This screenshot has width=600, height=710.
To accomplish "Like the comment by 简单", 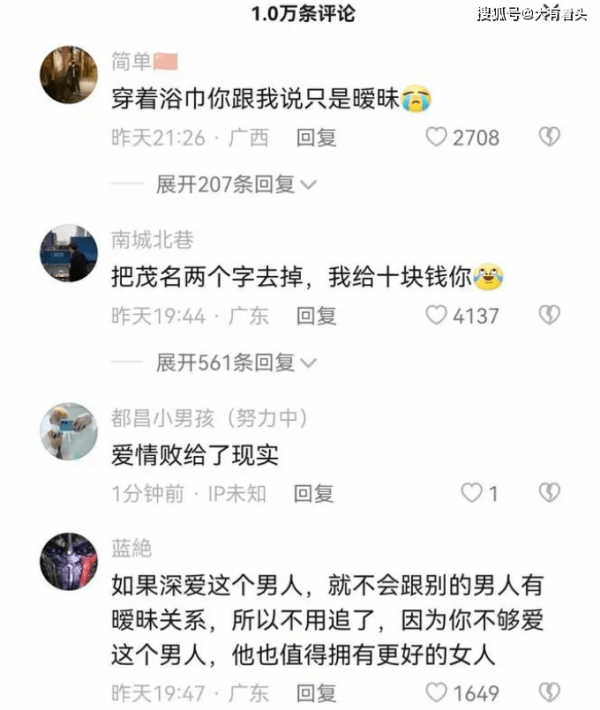I will (x=437, y=137).
